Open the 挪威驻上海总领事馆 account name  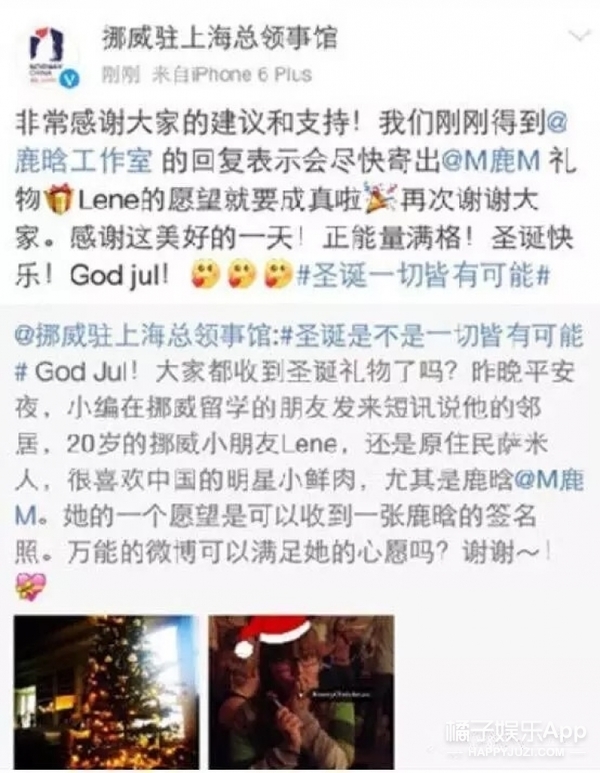[220, 38]
